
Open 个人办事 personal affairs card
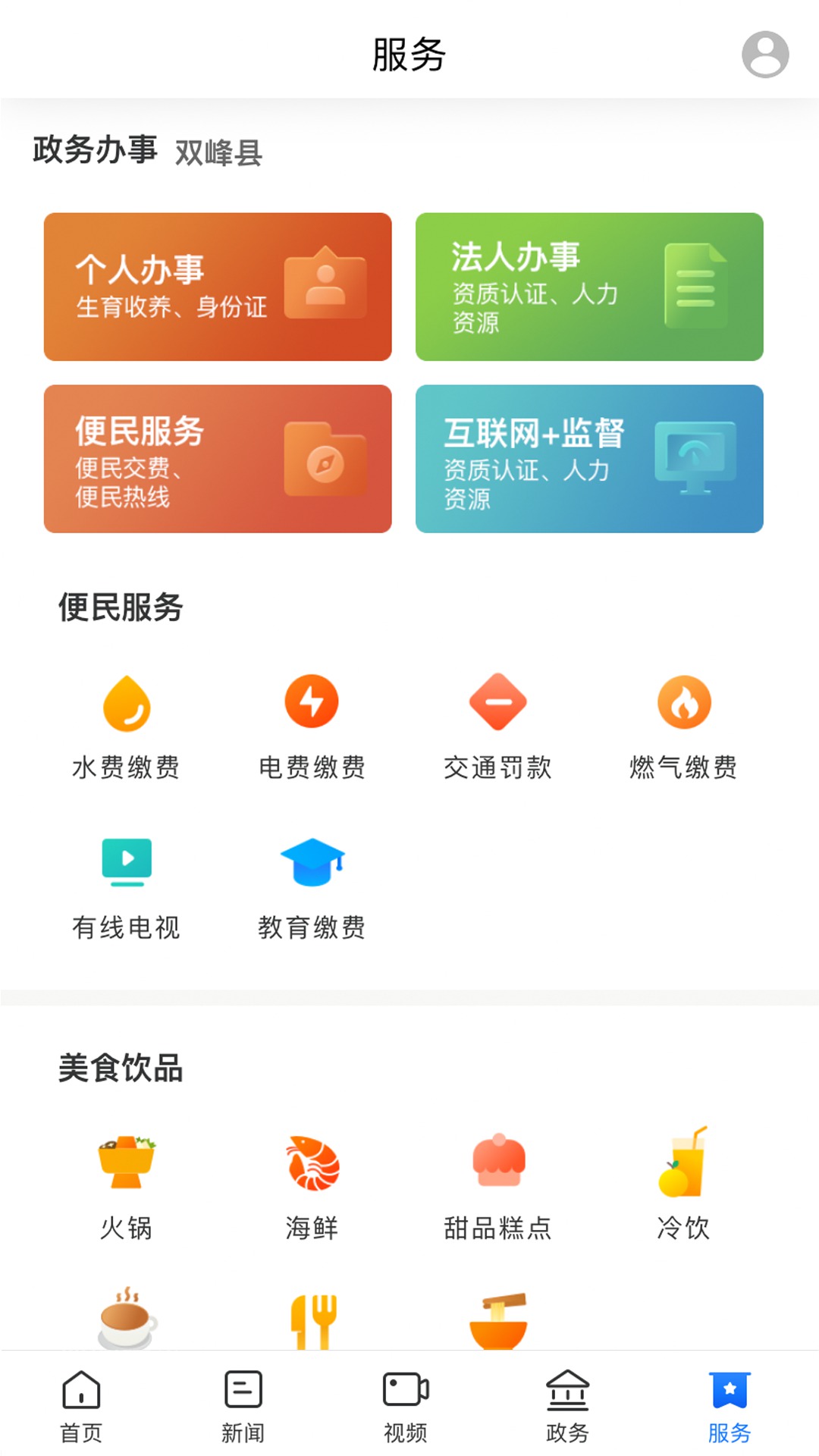pos(218,287)
